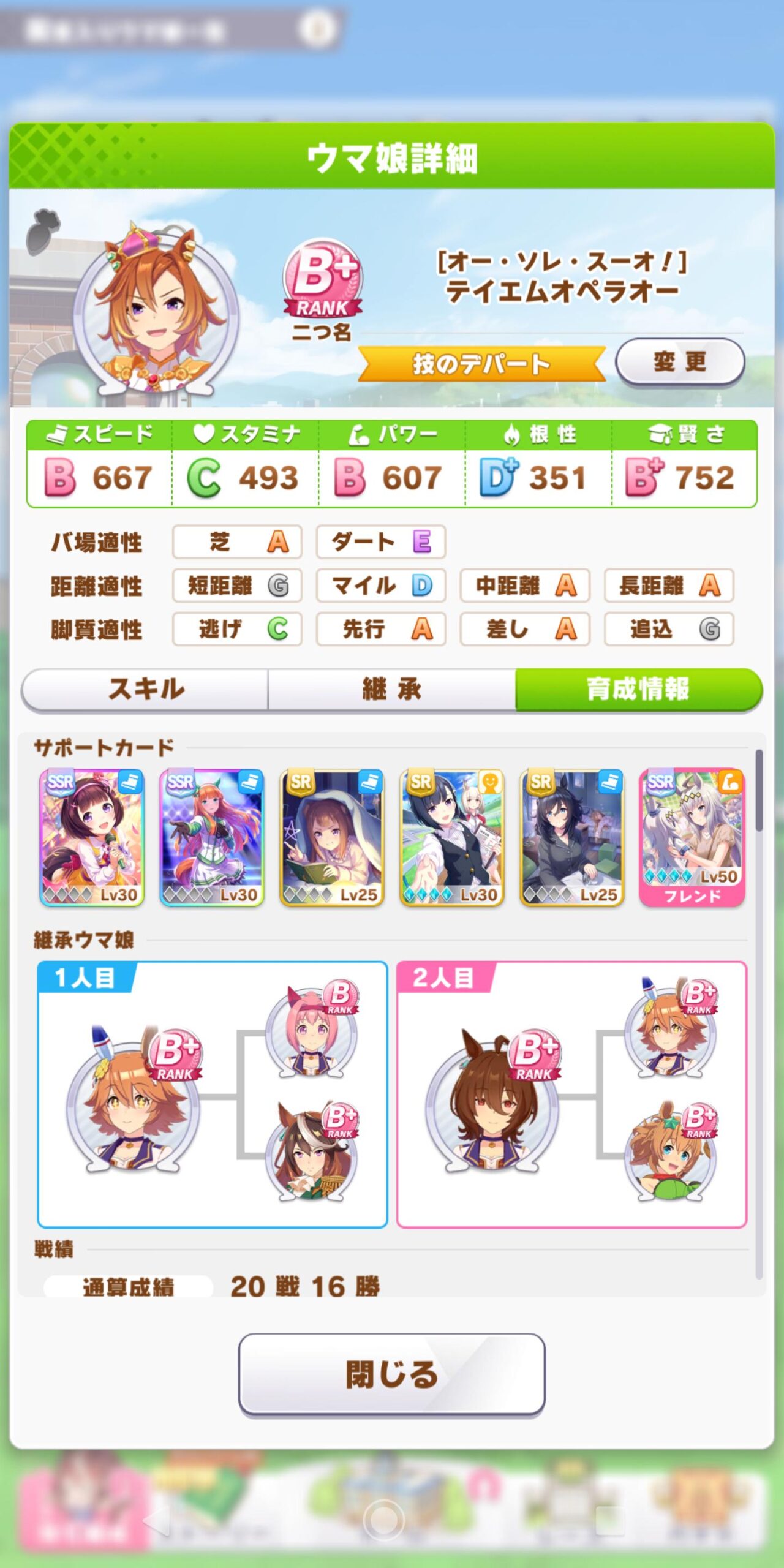Open the SR Lv25 book-reading support card
The image size is (784, 1568).
pos(332,837)
